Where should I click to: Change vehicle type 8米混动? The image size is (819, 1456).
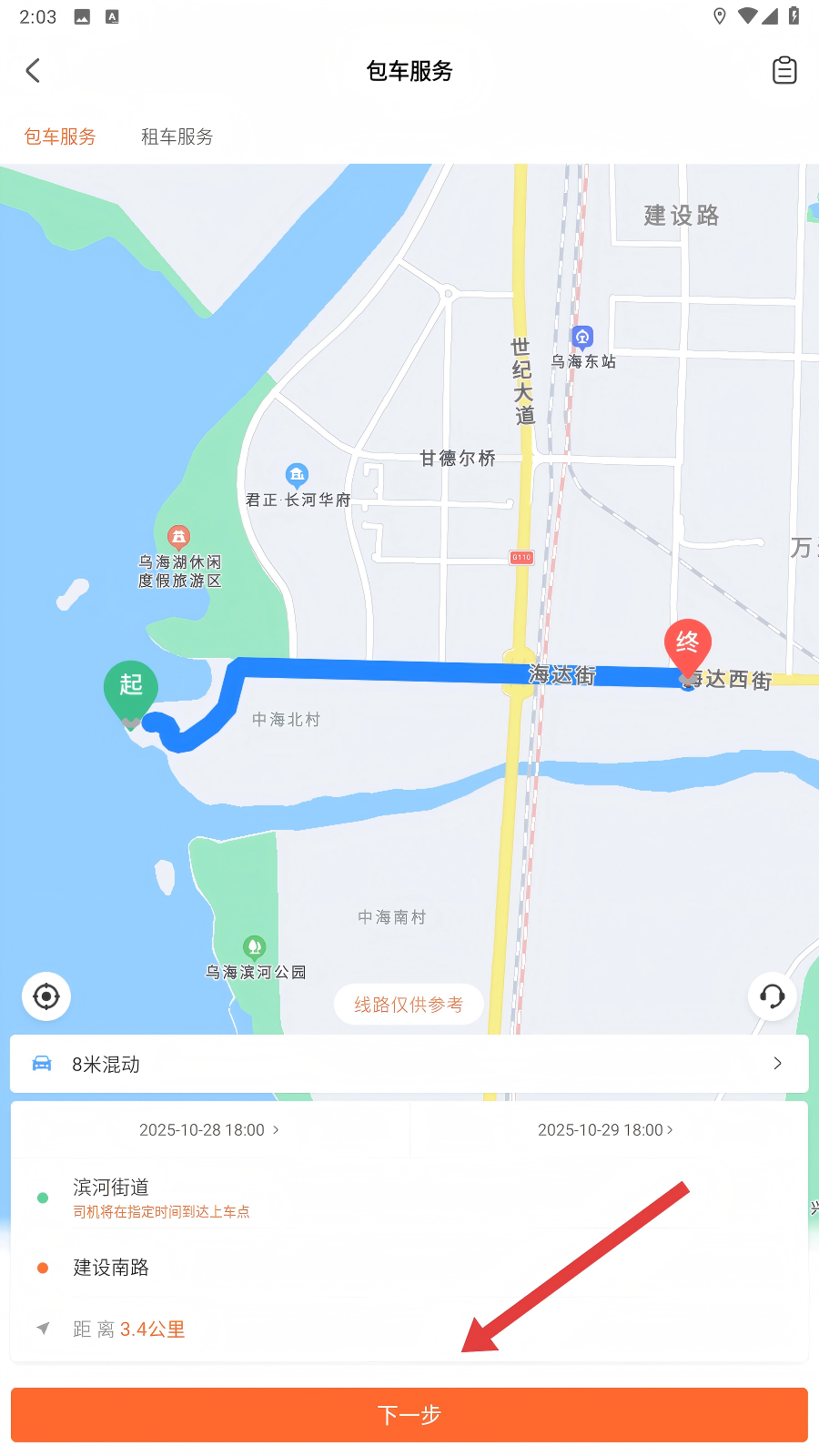pos(409,1064)
